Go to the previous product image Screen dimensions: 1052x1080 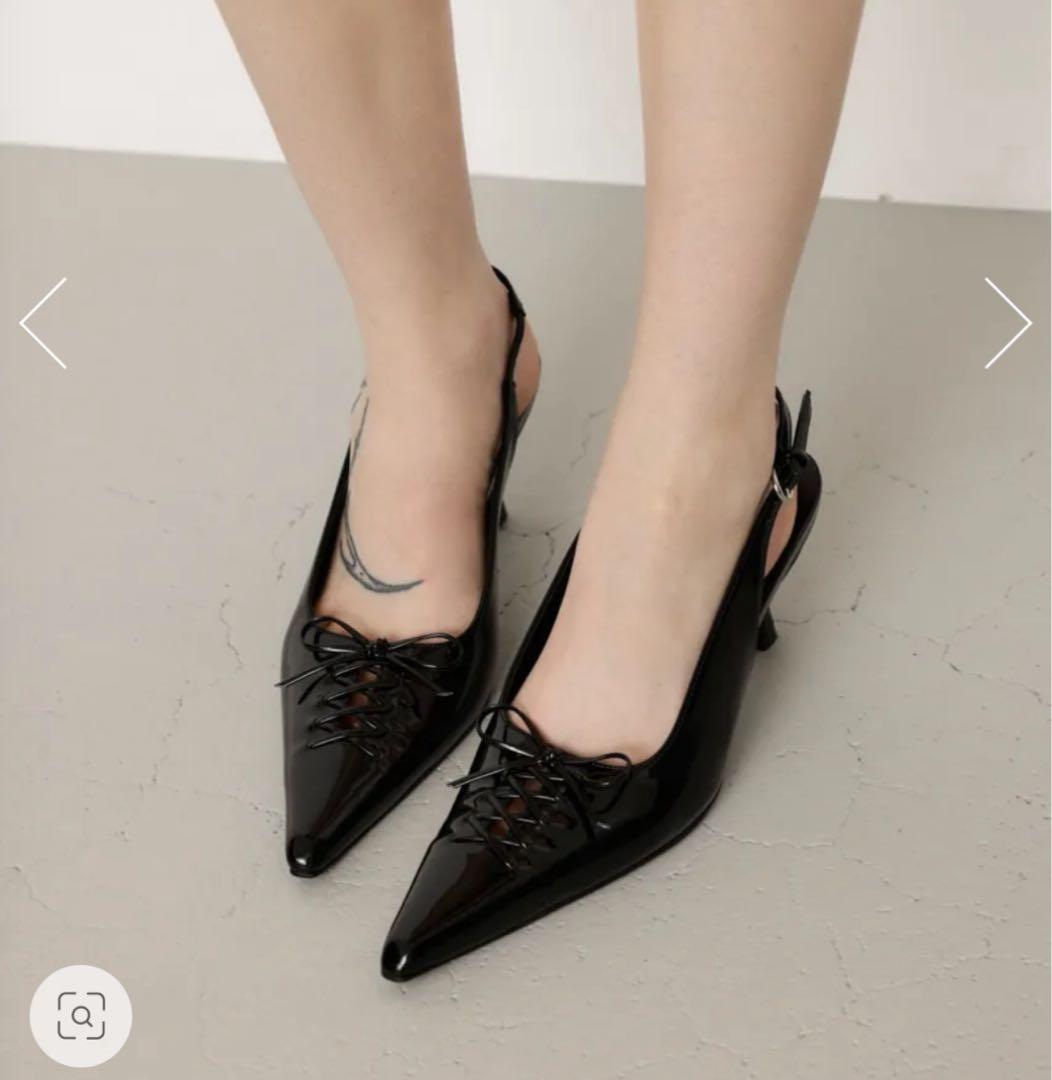click(x=43, y=323)
